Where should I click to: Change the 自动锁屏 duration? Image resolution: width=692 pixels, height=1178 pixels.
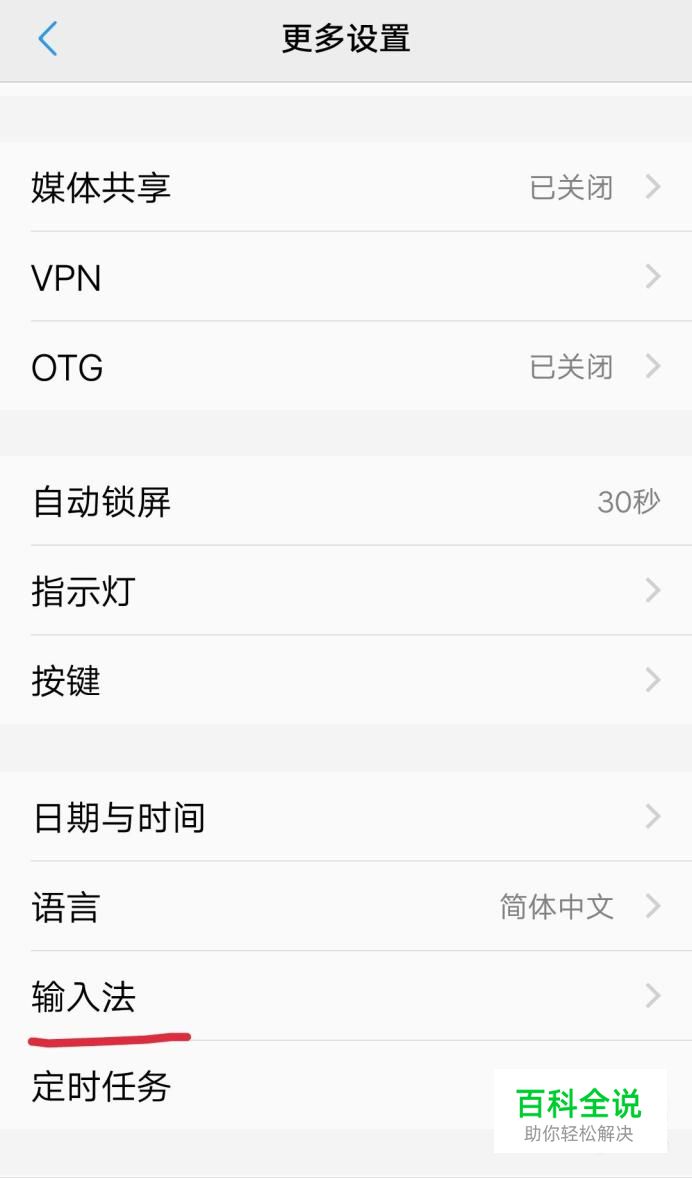[x=346, y=501]
